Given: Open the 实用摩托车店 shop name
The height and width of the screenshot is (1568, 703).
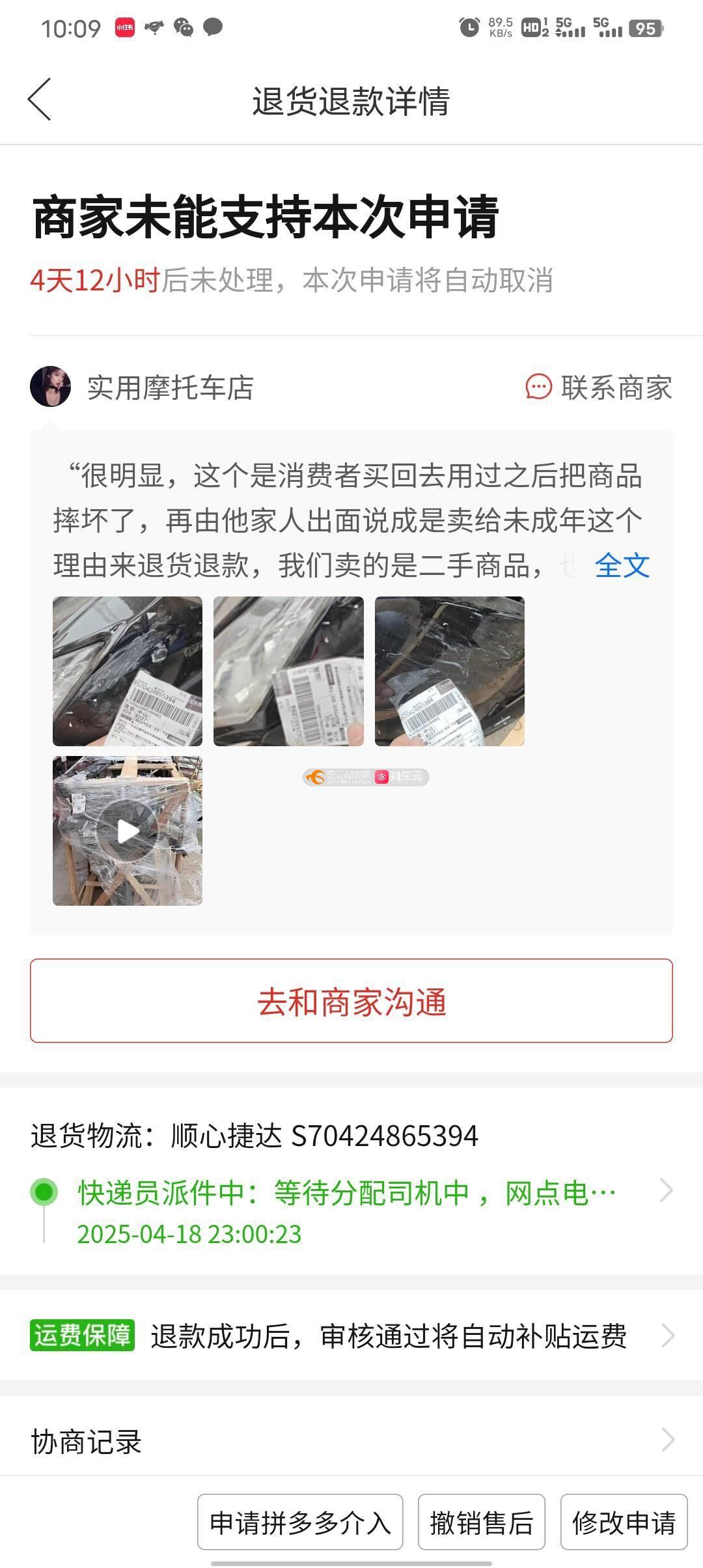Looking at the screenshot, I should click(171, 387).
